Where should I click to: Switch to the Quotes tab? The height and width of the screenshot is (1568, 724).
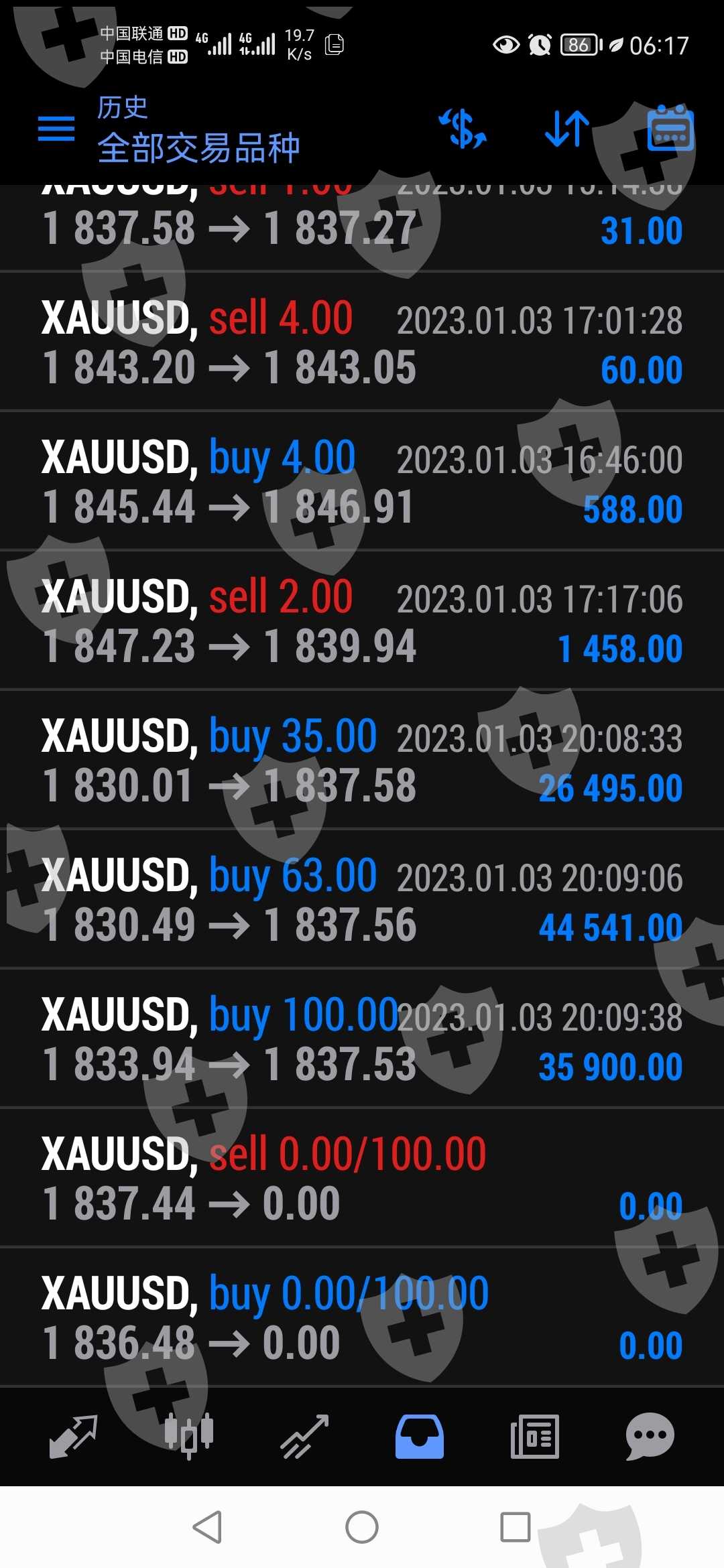click(x=74, y=1436)
